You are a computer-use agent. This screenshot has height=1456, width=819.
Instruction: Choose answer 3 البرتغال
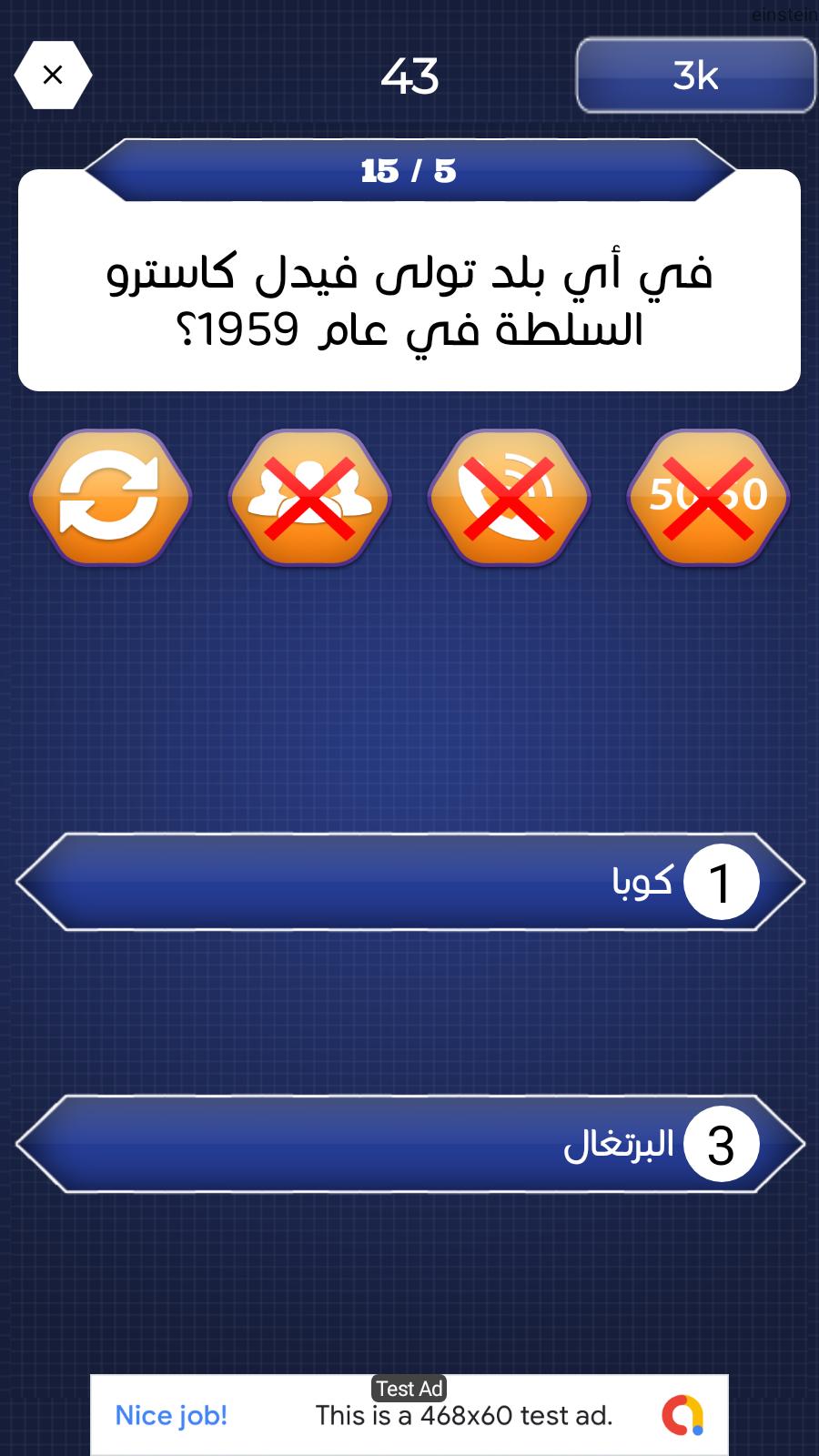409,1144
